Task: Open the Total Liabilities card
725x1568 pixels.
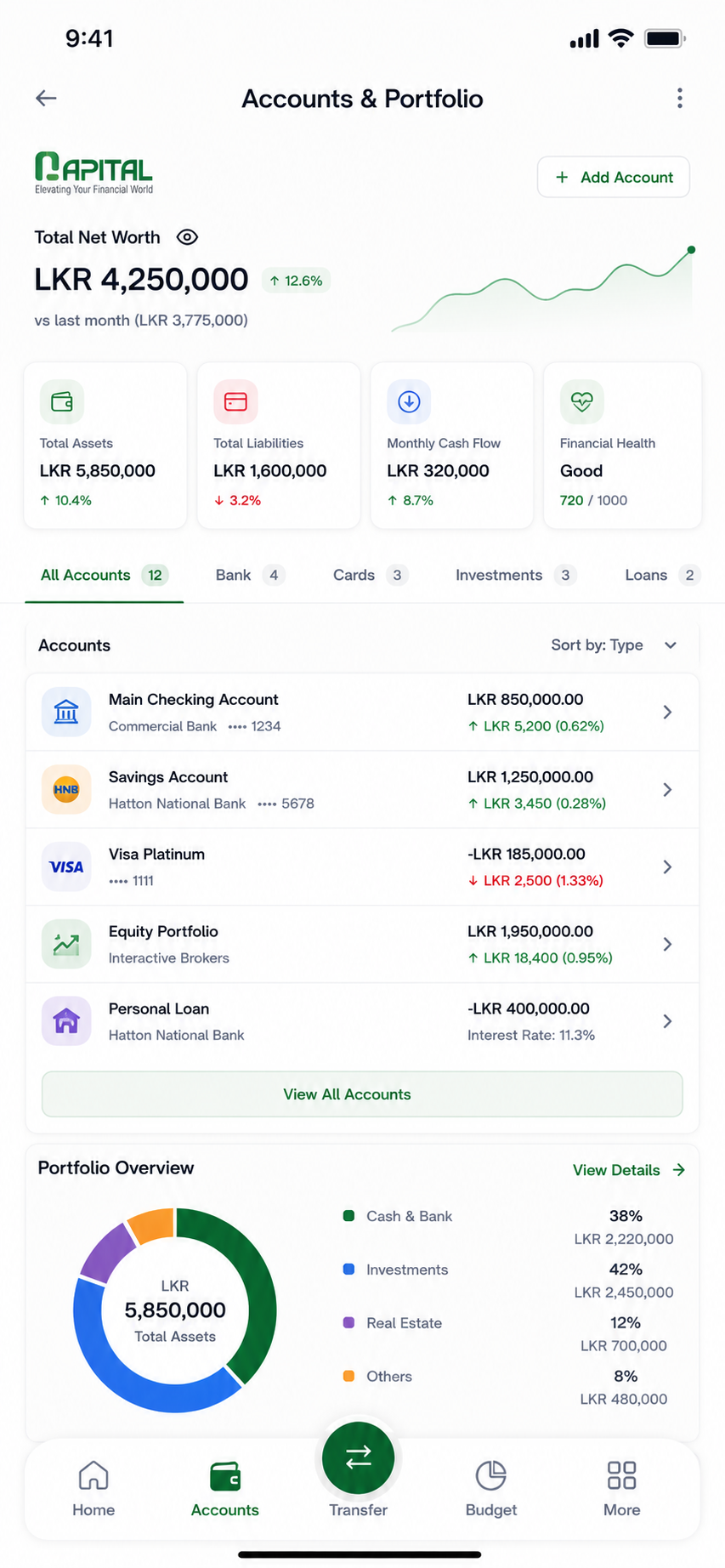Action: click(x=279, y=446)
